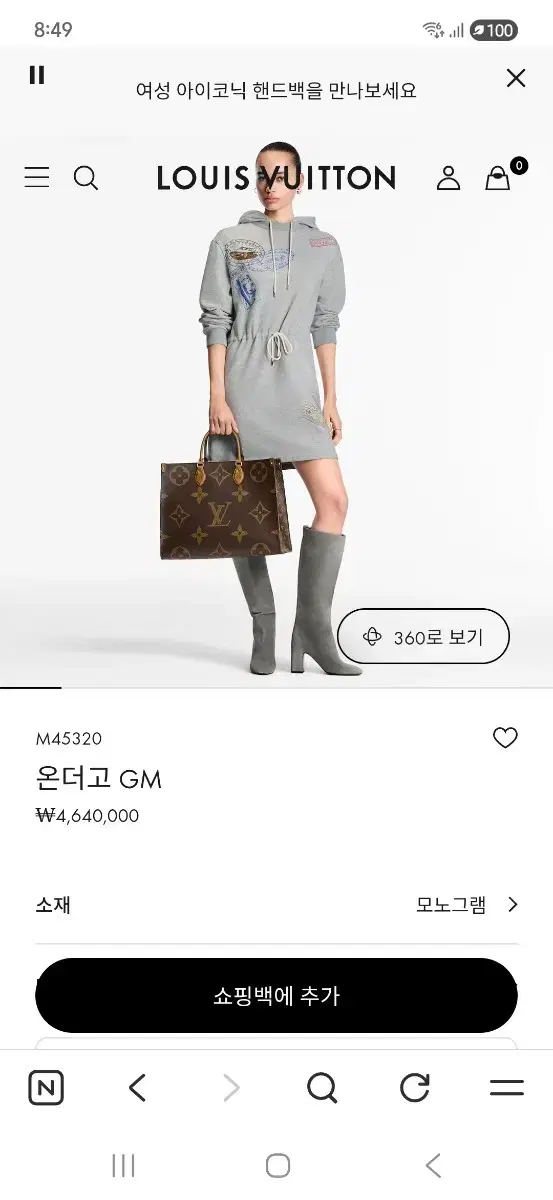Open recent apps from navigation bar
The width and height of the screenshot is (553, 1200).
123,1165
